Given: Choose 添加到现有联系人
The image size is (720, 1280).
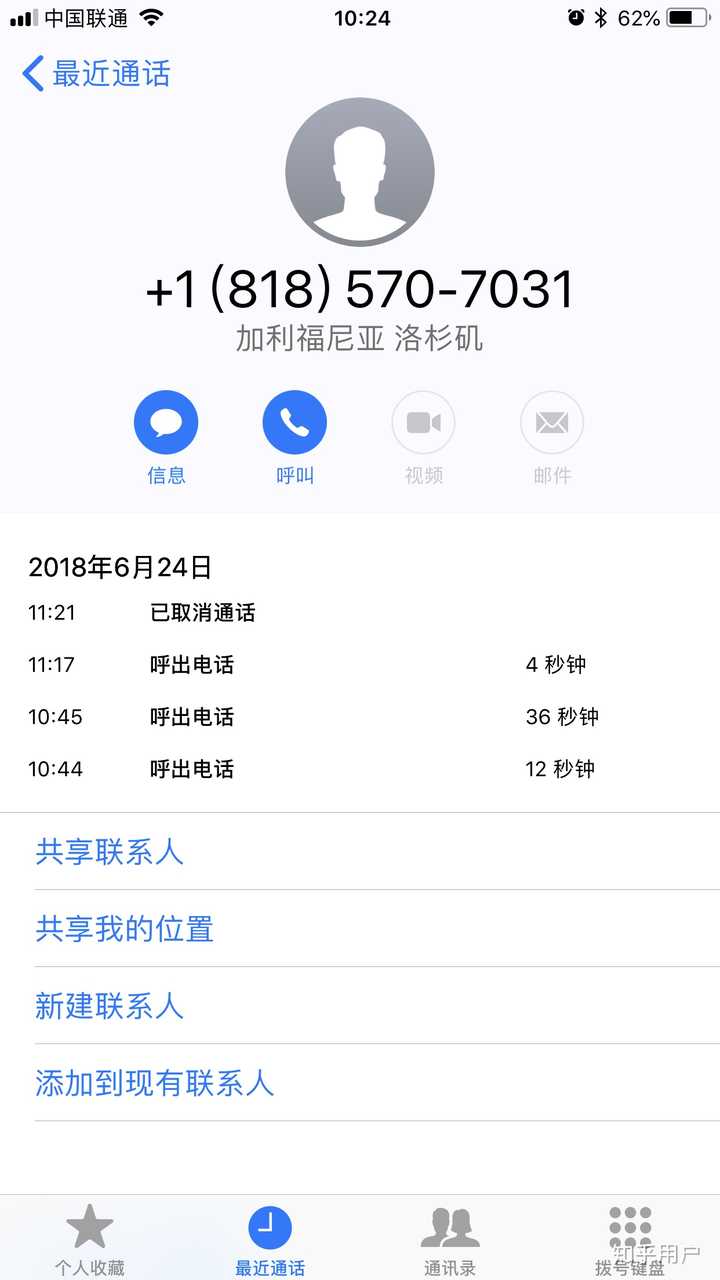Looking at the screenshot, I should point(155,1083).
